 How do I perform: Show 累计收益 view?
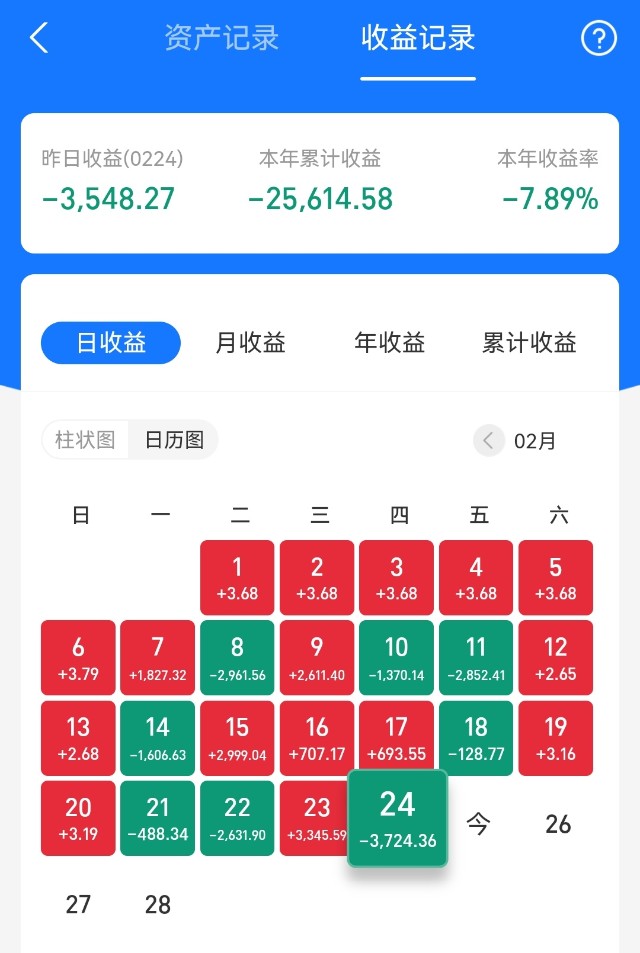pyautogui.click(x=529, y=343)
